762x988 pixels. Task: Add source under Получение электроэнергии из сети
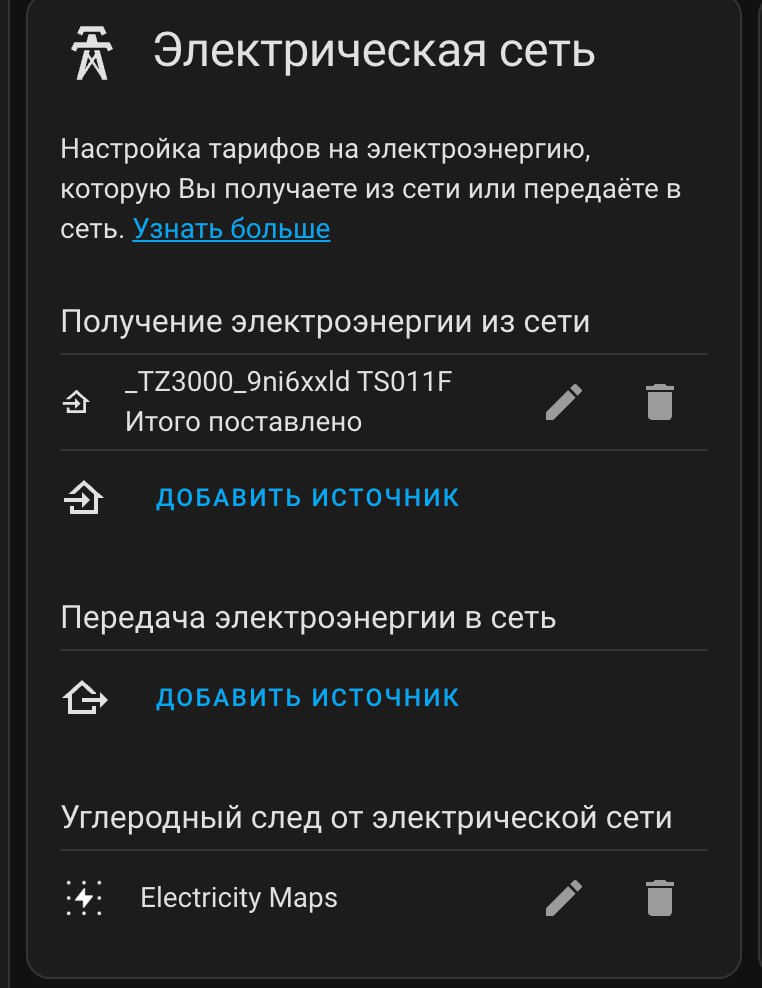(307, 497)
